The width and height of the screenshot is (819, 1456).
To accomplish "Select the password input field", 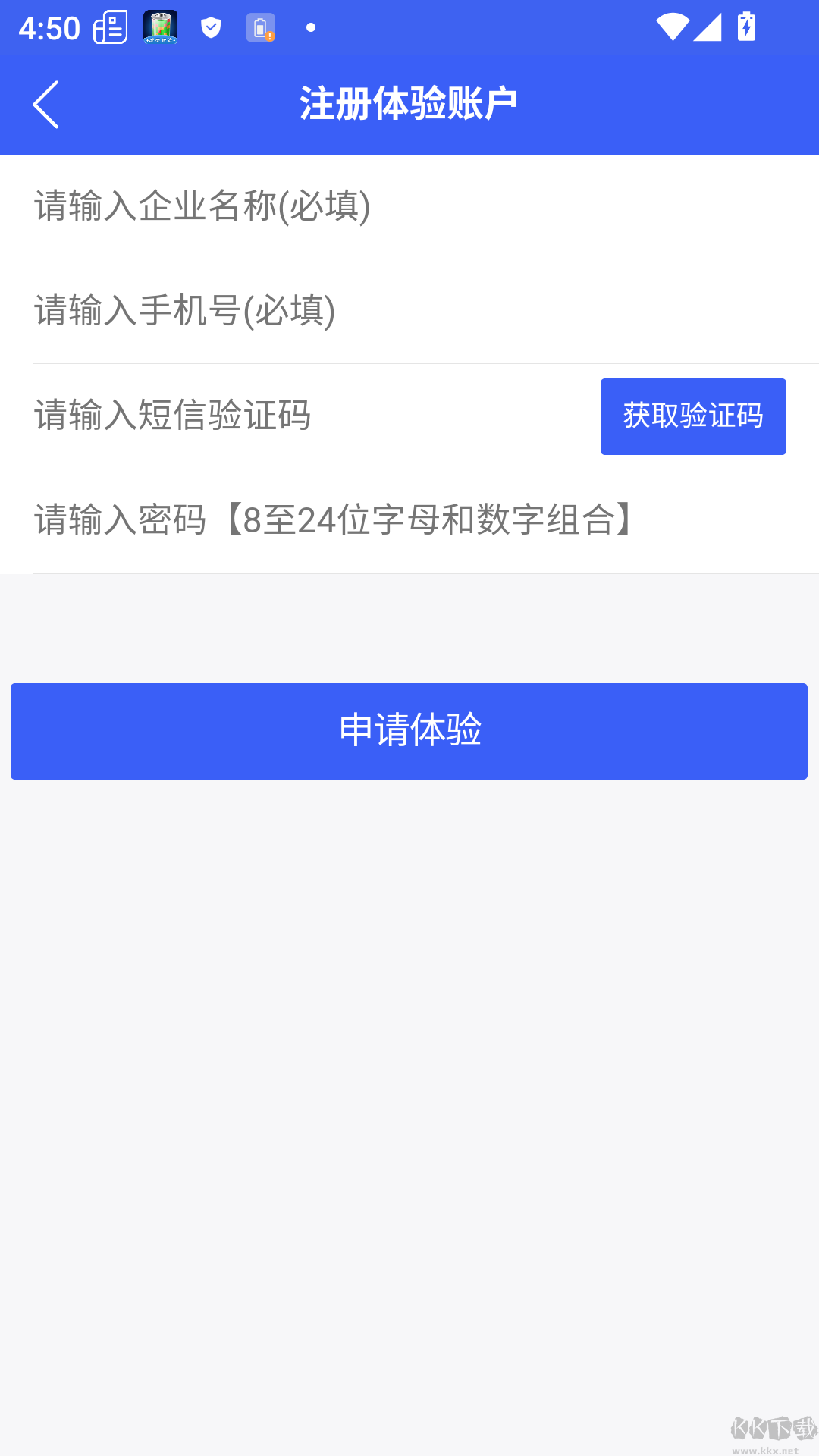I will coord(332,518).
